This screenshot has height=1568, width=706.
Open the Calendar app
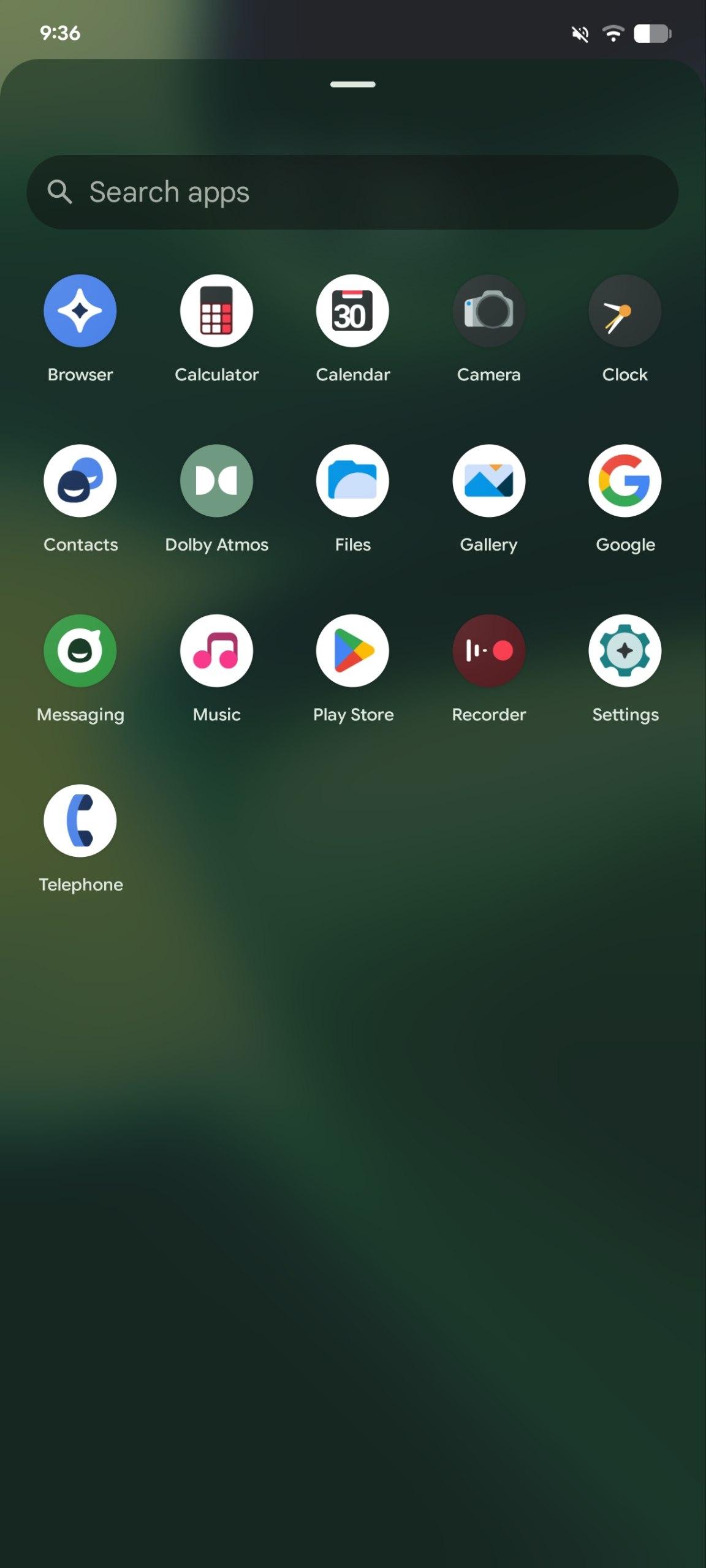point(352,311)
